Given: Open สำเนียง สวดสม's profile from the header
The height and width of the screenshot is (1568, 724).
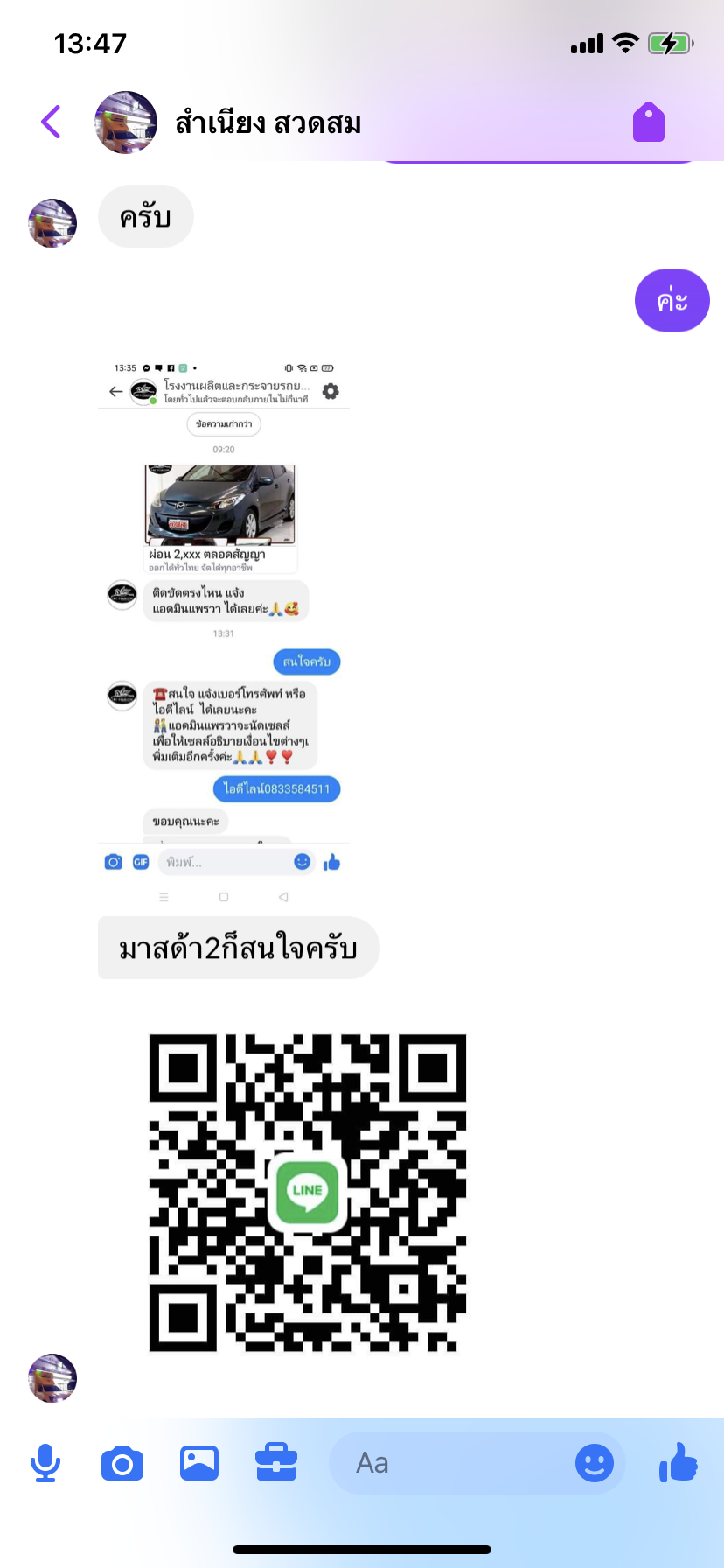Looking at the screenshot, I should pos(268,123).
